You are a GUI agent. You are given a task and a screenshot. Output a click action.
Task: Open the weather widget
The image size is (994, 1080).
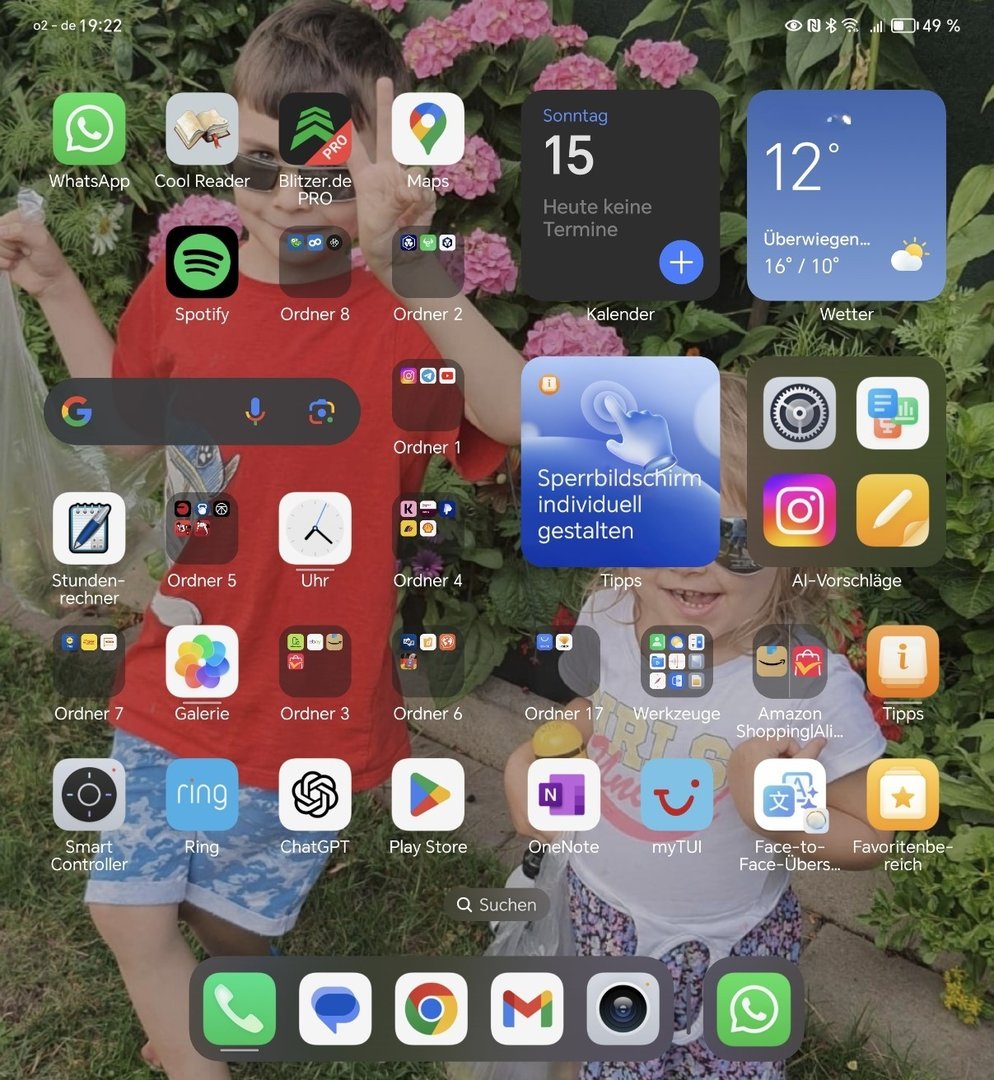(846, 196)
